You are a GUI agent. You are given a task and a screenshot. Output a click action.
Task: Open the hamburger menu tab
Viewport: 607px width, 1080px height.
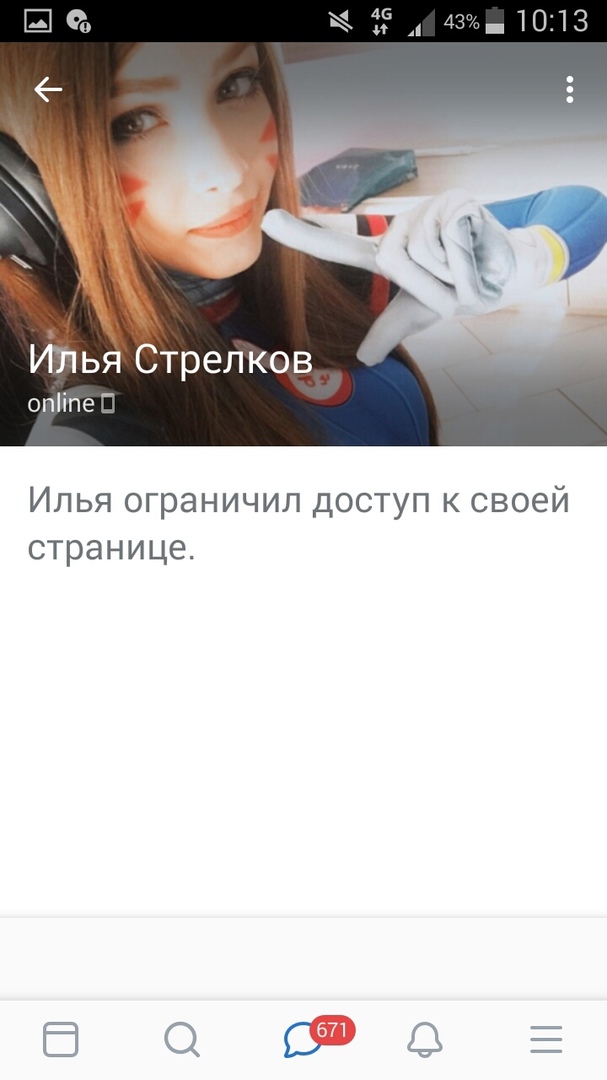click(x=546, y=1040)
